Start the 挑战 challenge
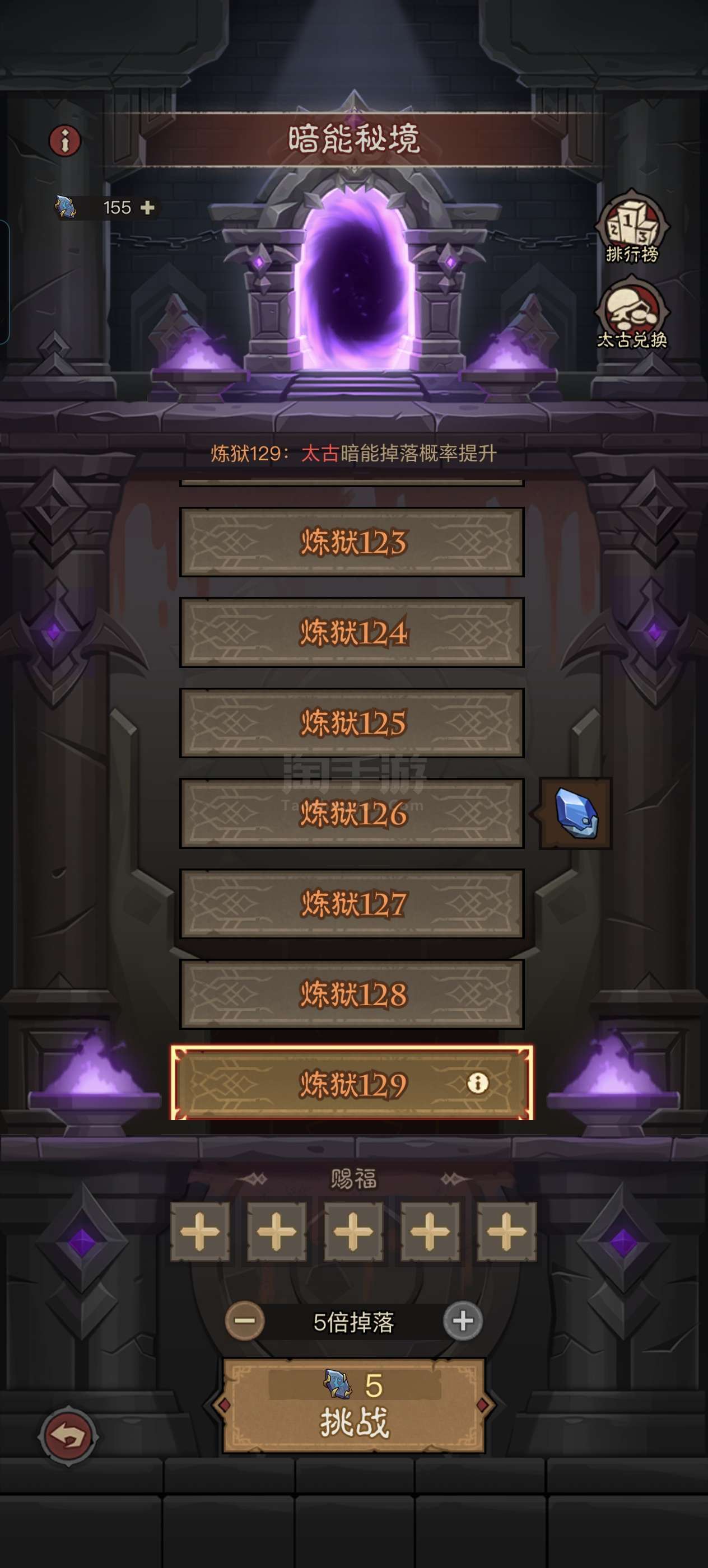 point(353,1406)
